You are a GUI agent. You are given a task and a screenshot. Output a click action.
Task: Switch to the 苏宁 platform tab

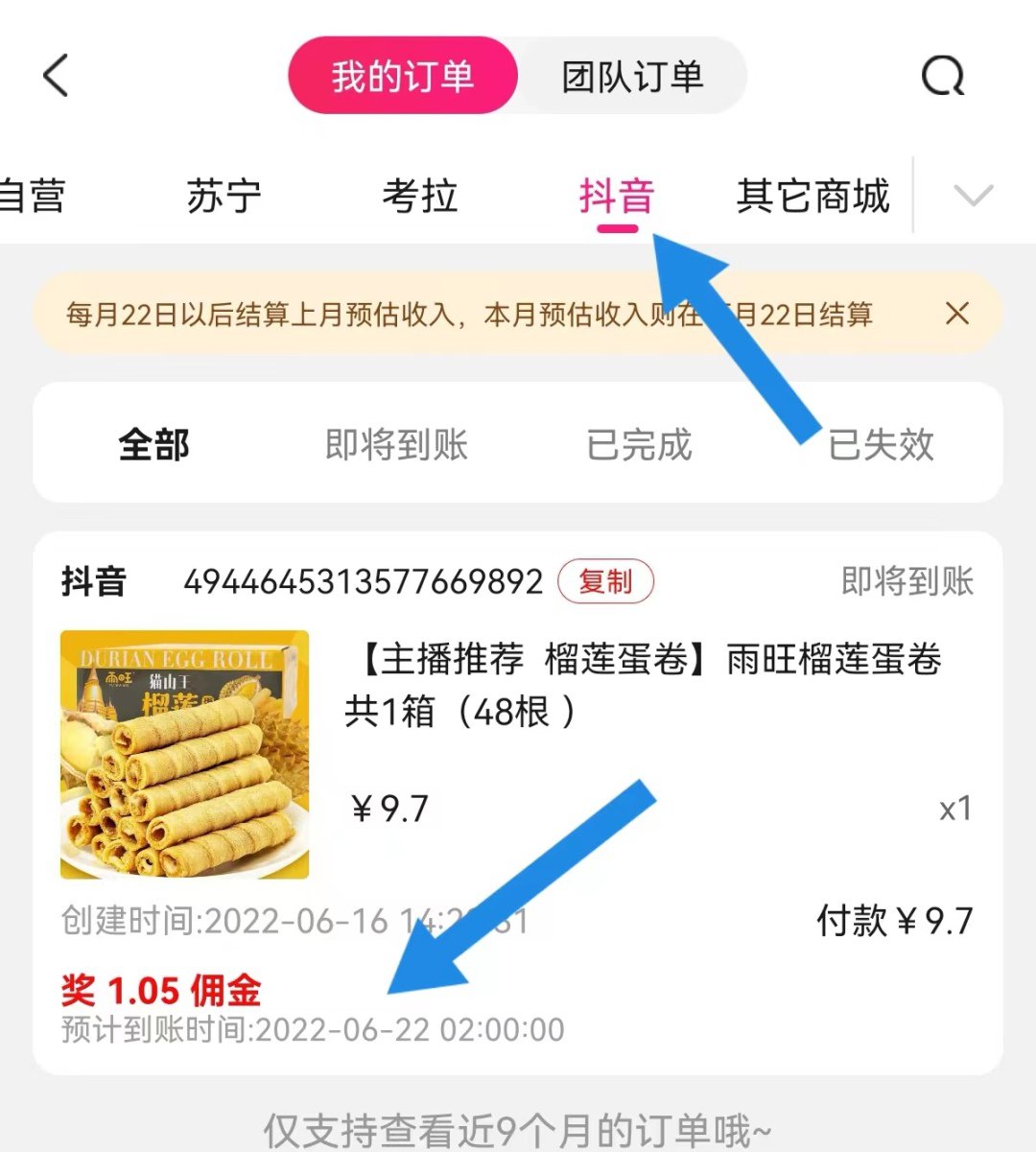coord(222,196)
